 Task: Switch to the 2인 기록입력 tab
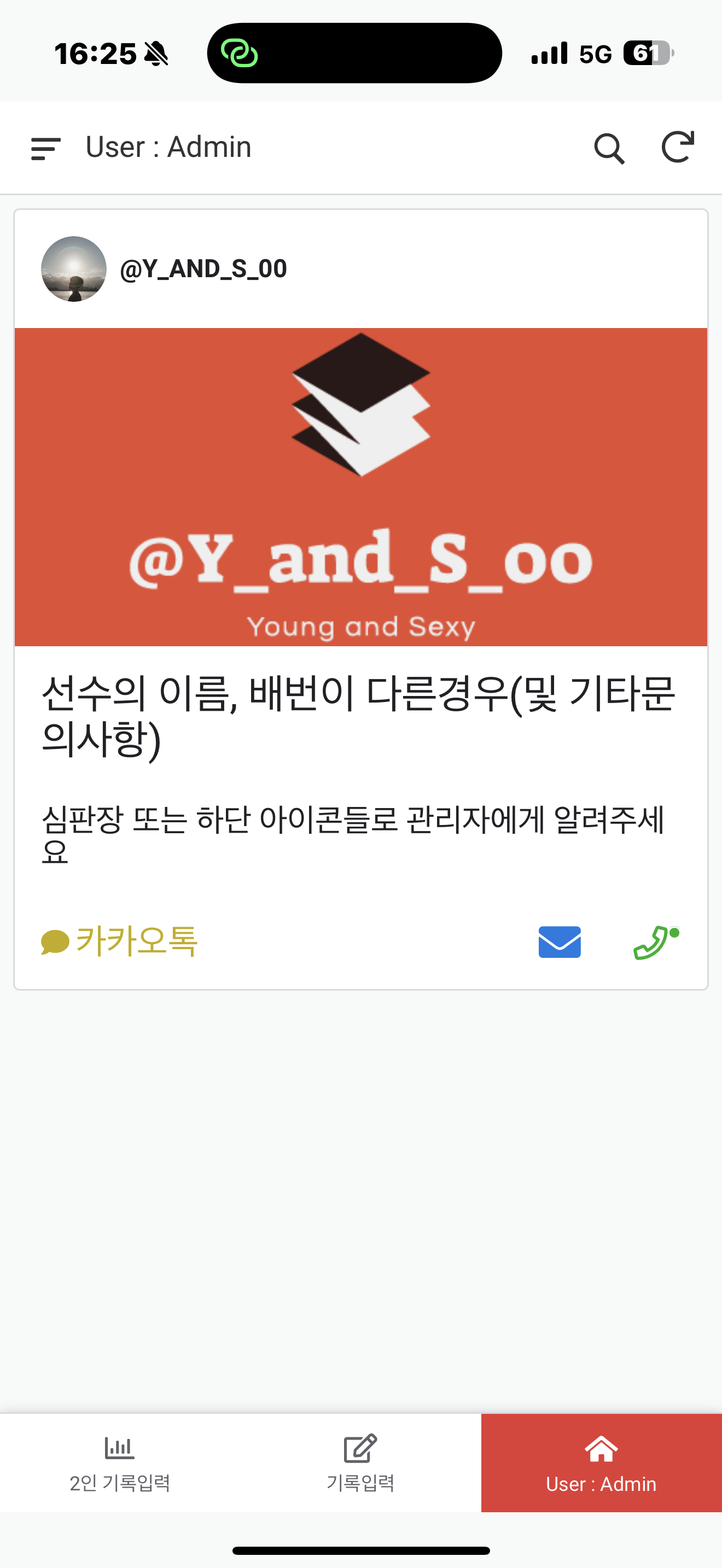tap(120, 1461)
